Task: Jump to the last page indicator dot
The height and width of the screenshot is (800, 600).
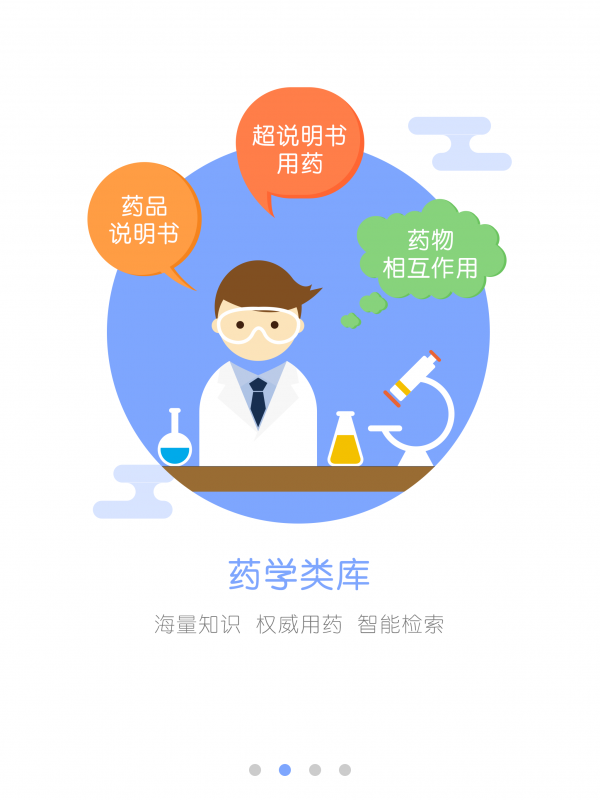Action: click(x=345, y=770)
